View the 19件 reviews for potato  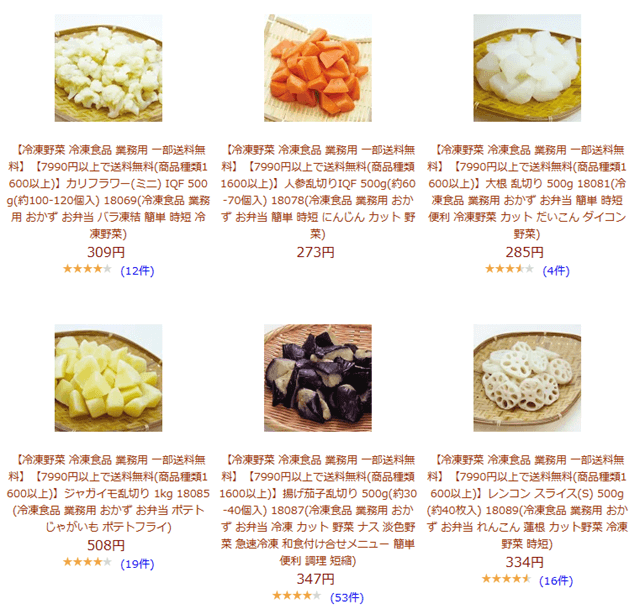[x=135, y=564]
